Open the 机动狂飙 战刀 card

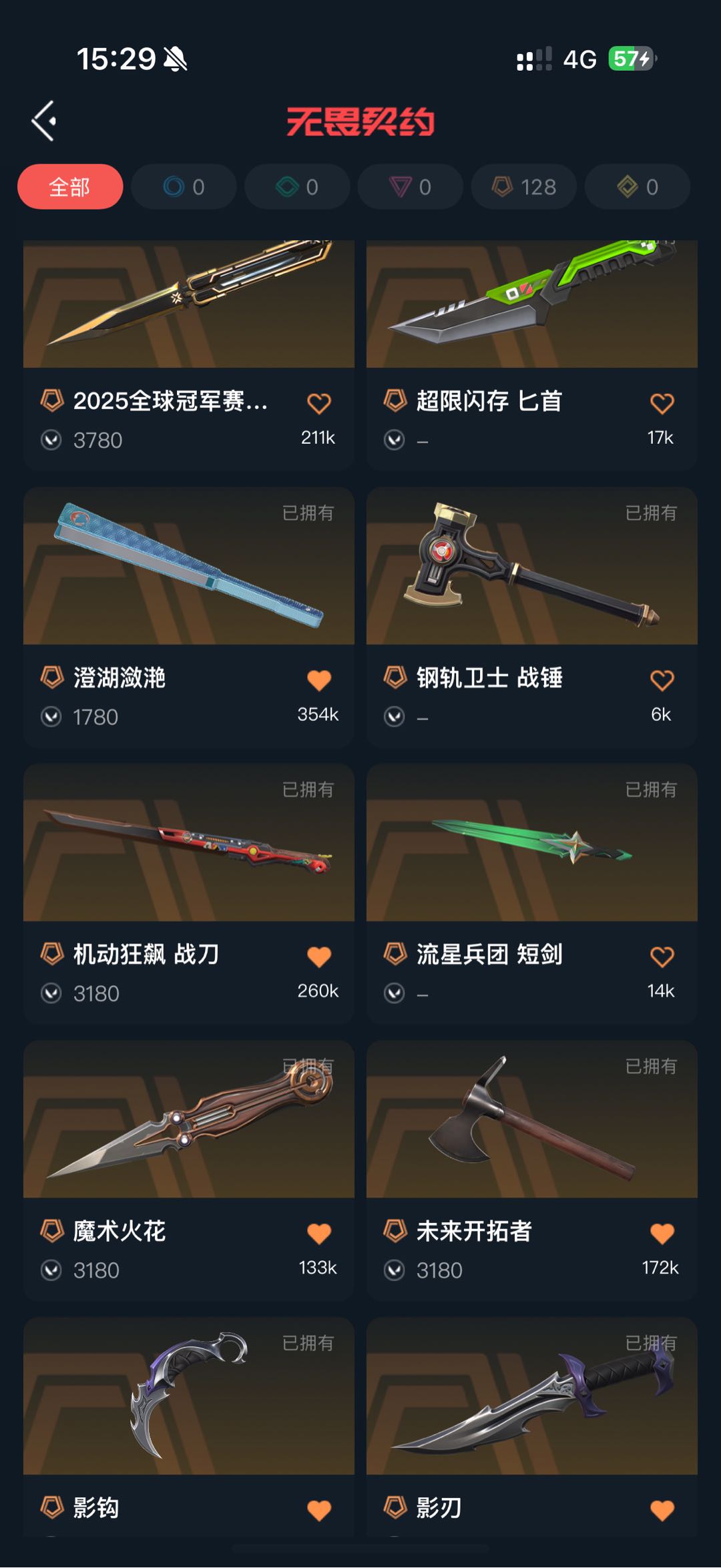click(188, 844)
